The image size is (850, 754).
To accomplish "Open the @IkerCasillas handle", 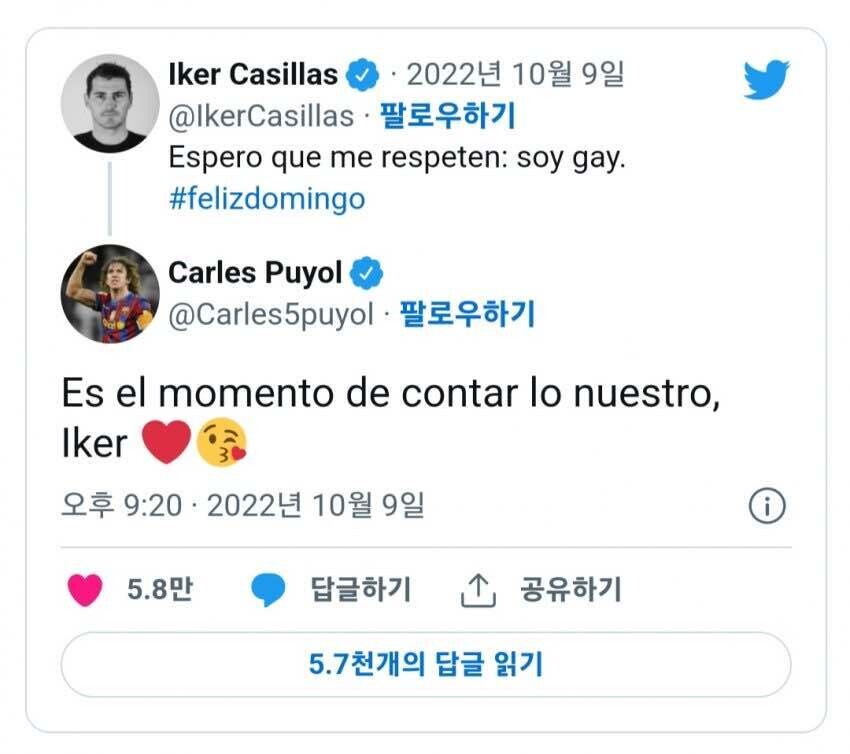I will [260, 117].
